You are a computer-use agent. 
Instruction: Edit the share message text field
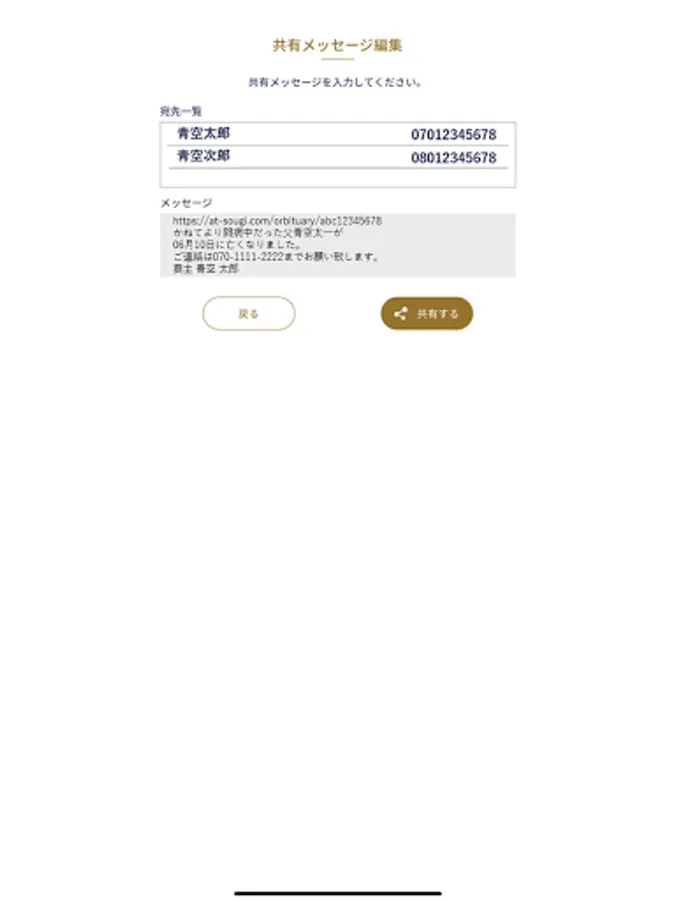coord(338,245)
